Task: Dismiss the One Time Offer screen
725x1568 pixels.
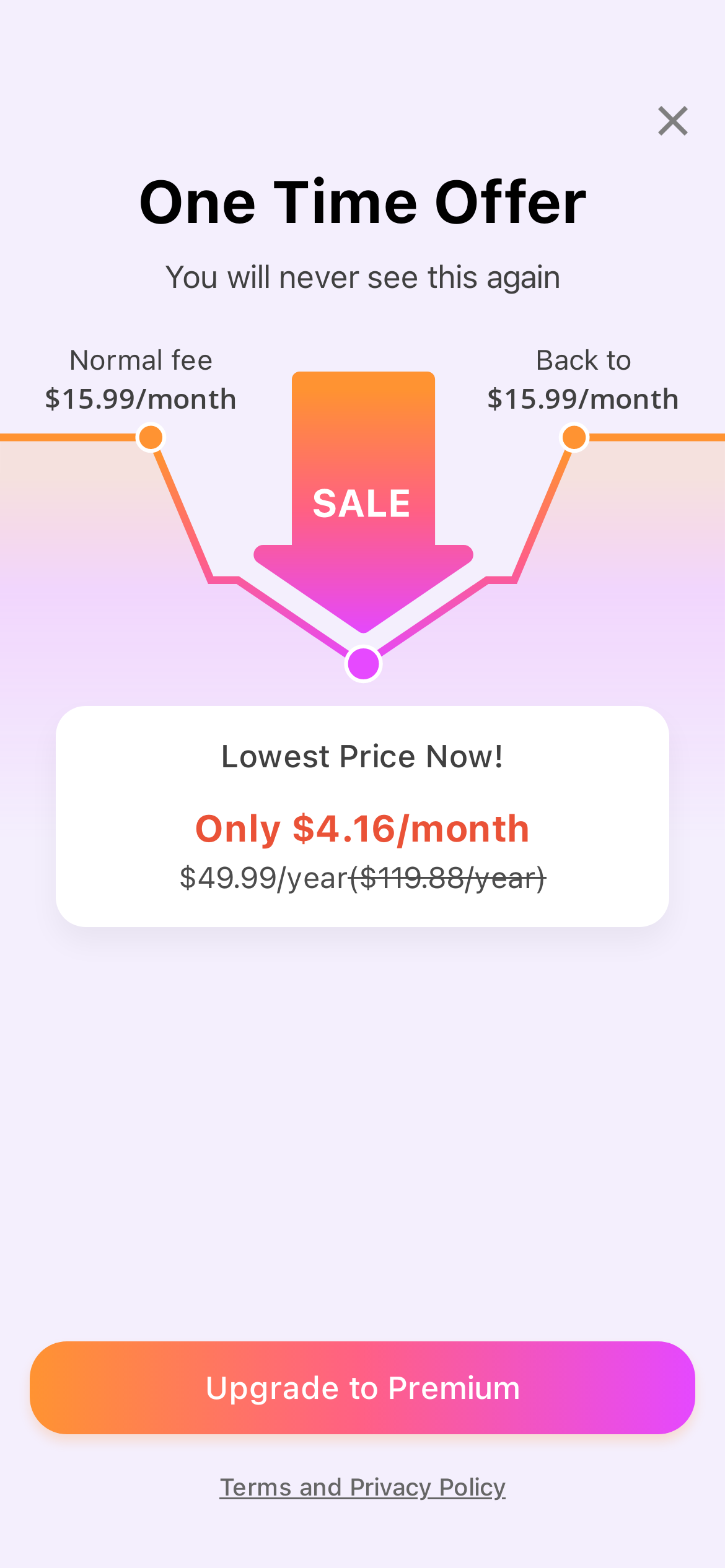Action: tap(672, 121)
